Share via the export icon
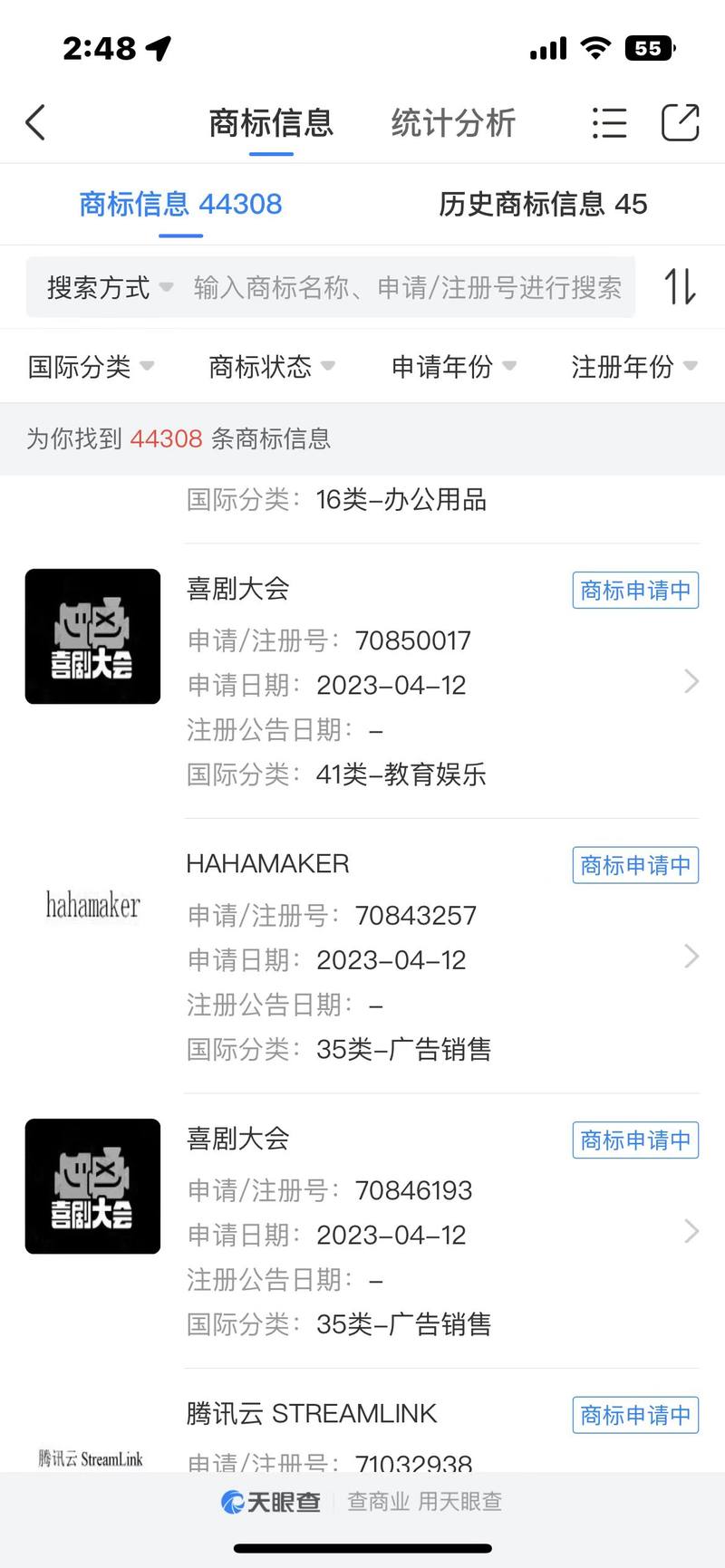The height and width of the screenshot is (1568, 725). [680, 122]
